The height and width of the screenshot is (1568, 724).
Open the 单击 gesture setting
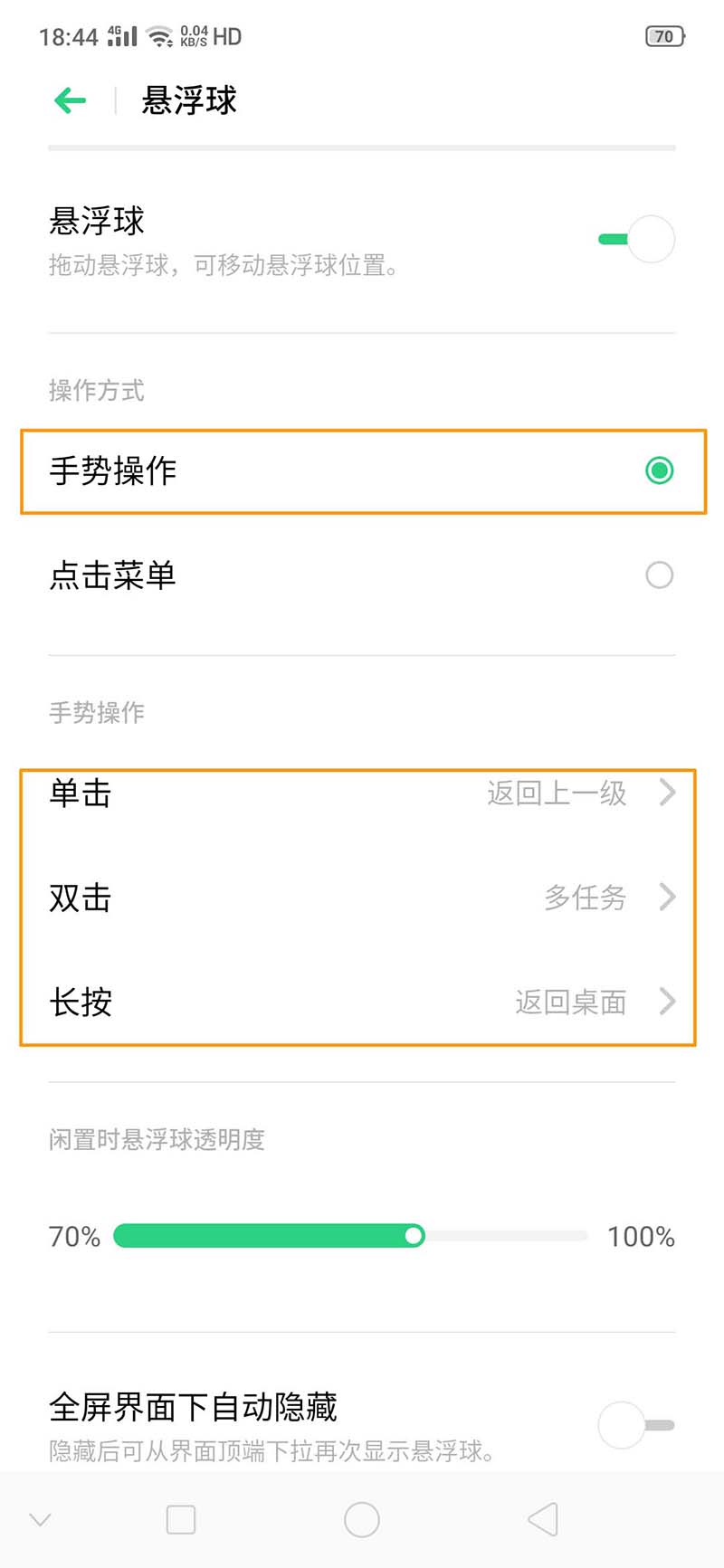[362, 794]
